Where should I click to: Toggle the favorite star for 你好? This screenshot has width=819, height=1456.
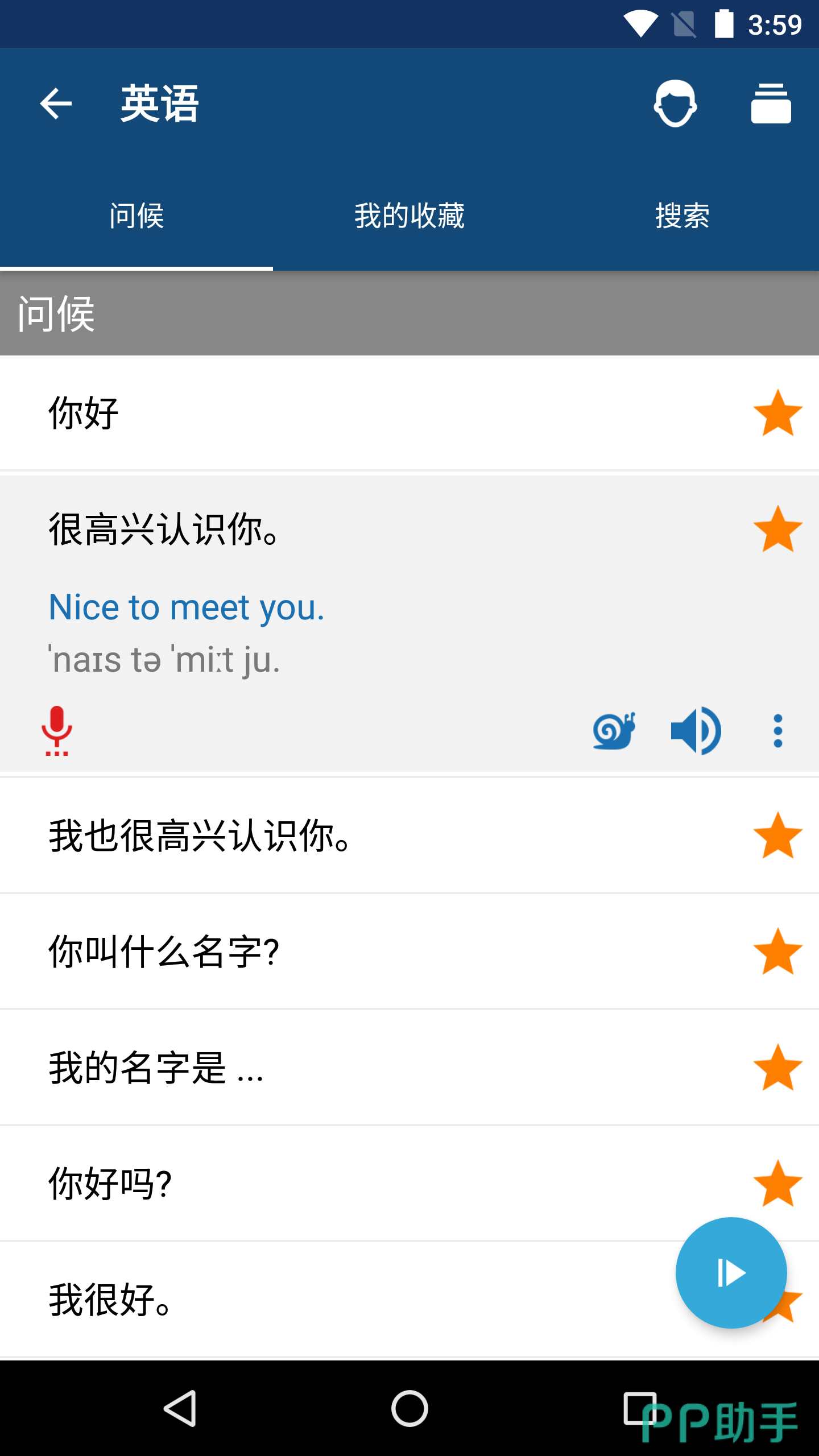point(777,413)
